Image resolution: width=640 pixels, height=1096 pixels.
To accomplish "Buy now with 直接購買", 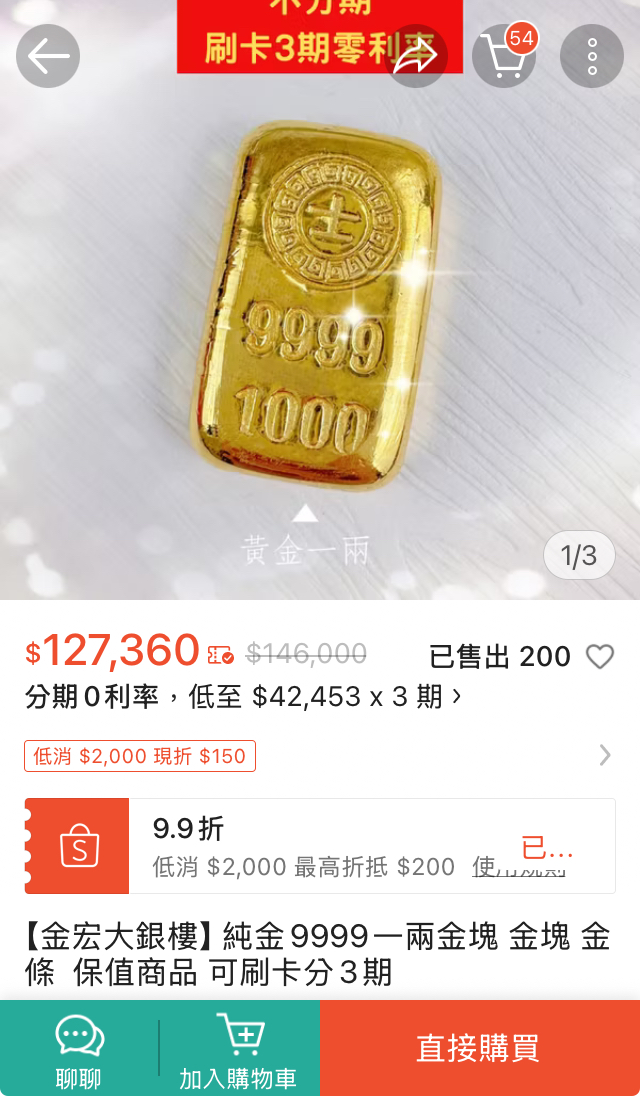I will tap(480, 1048).
